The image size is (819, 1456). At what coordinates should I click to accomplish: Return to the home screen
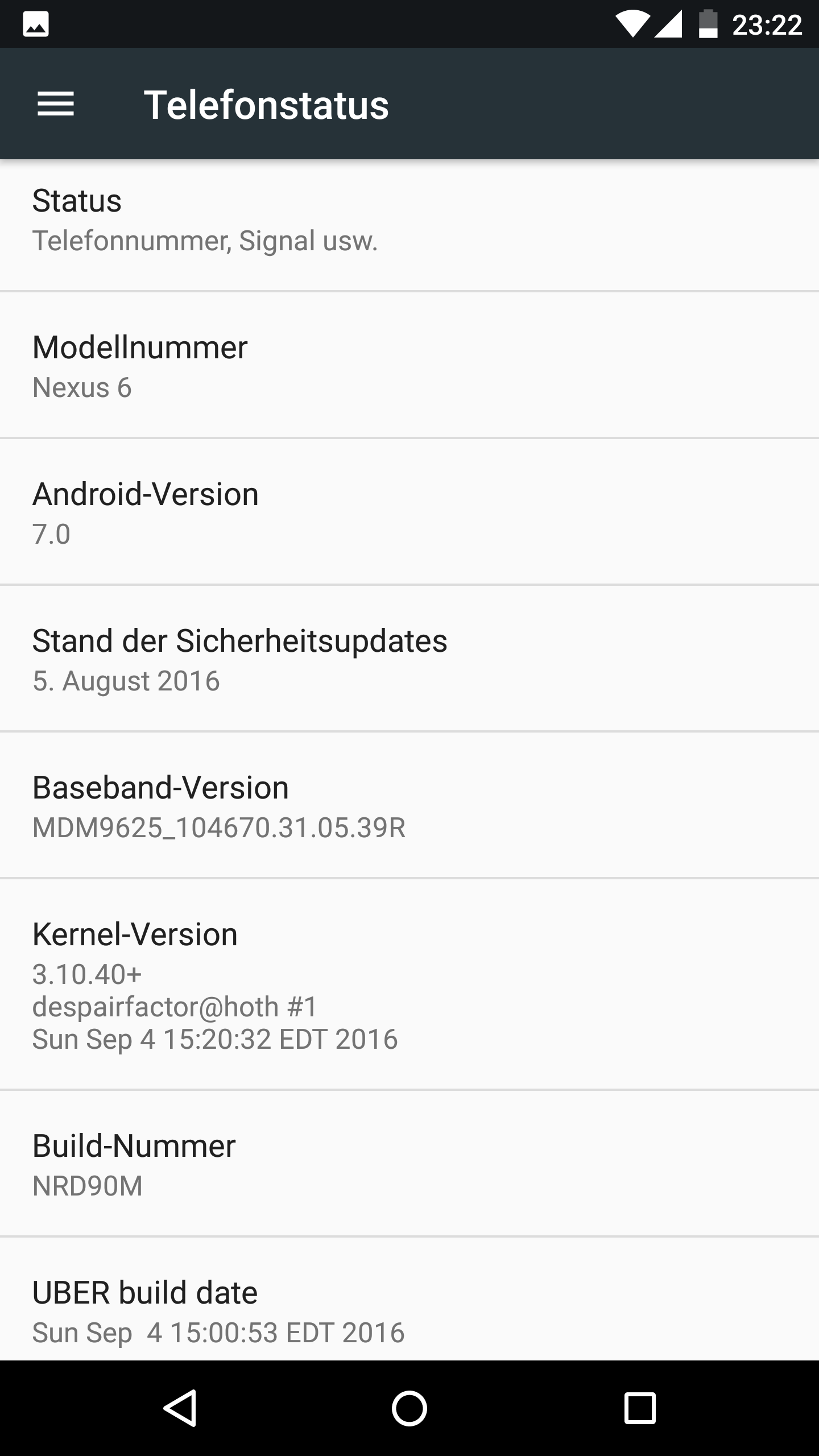tap(409, 1408)
